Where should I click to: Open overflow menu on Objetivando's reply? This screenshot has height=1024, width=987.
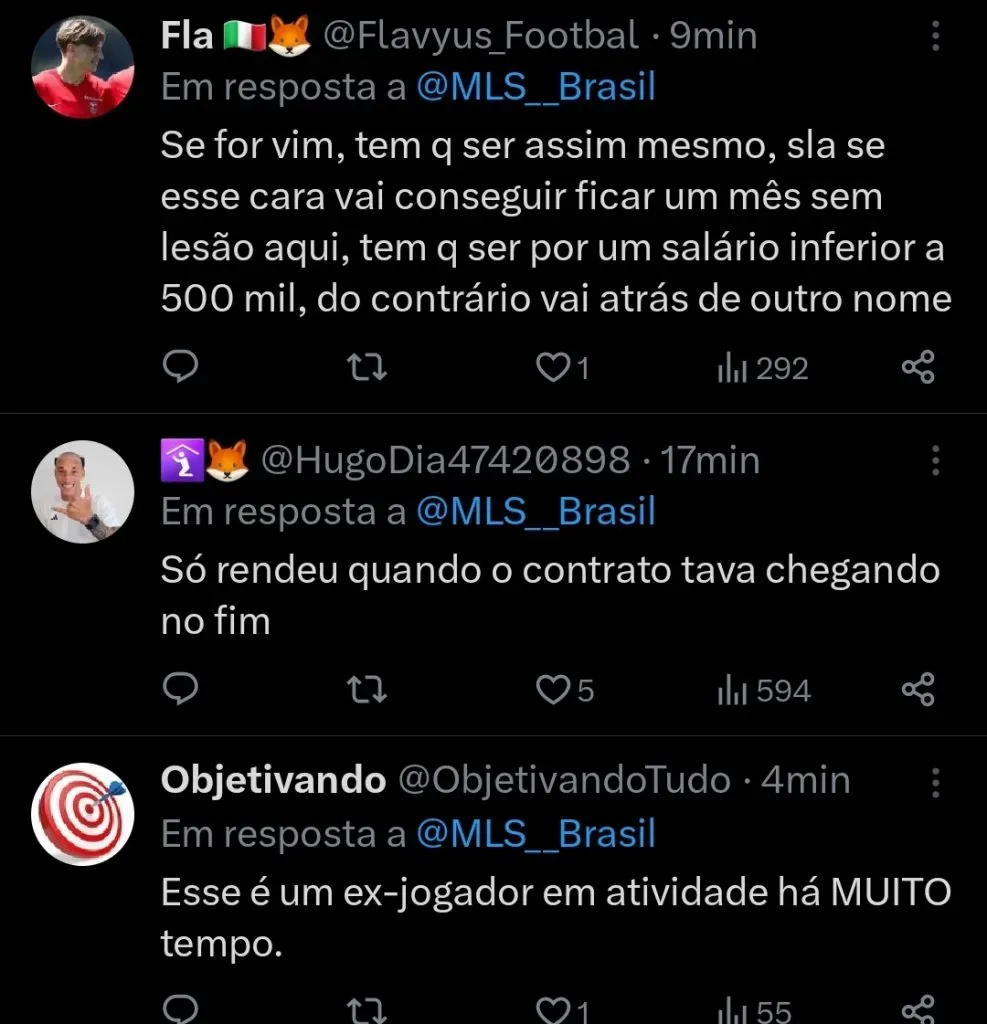pos(936,781)
